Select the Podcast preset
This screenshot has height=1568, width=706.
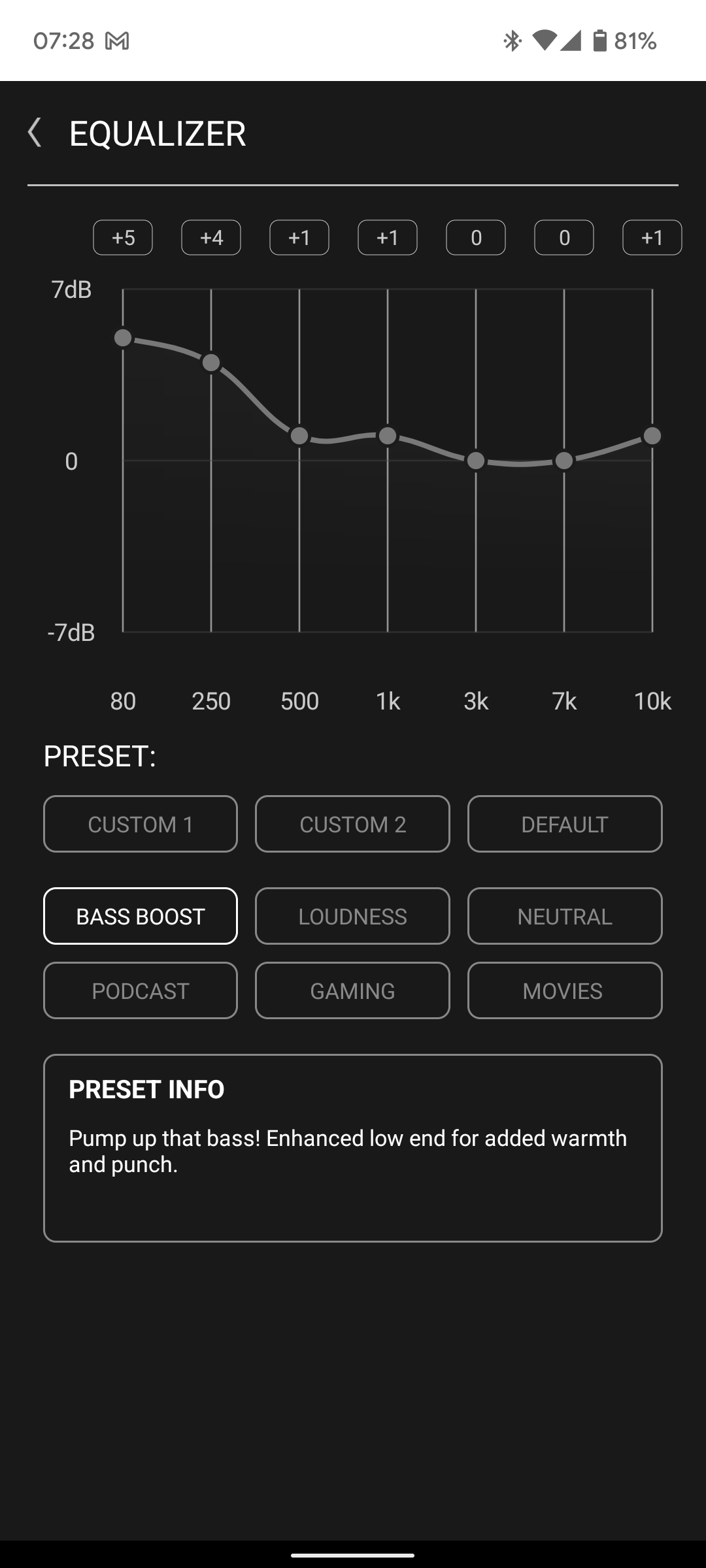tap(141, 990)
